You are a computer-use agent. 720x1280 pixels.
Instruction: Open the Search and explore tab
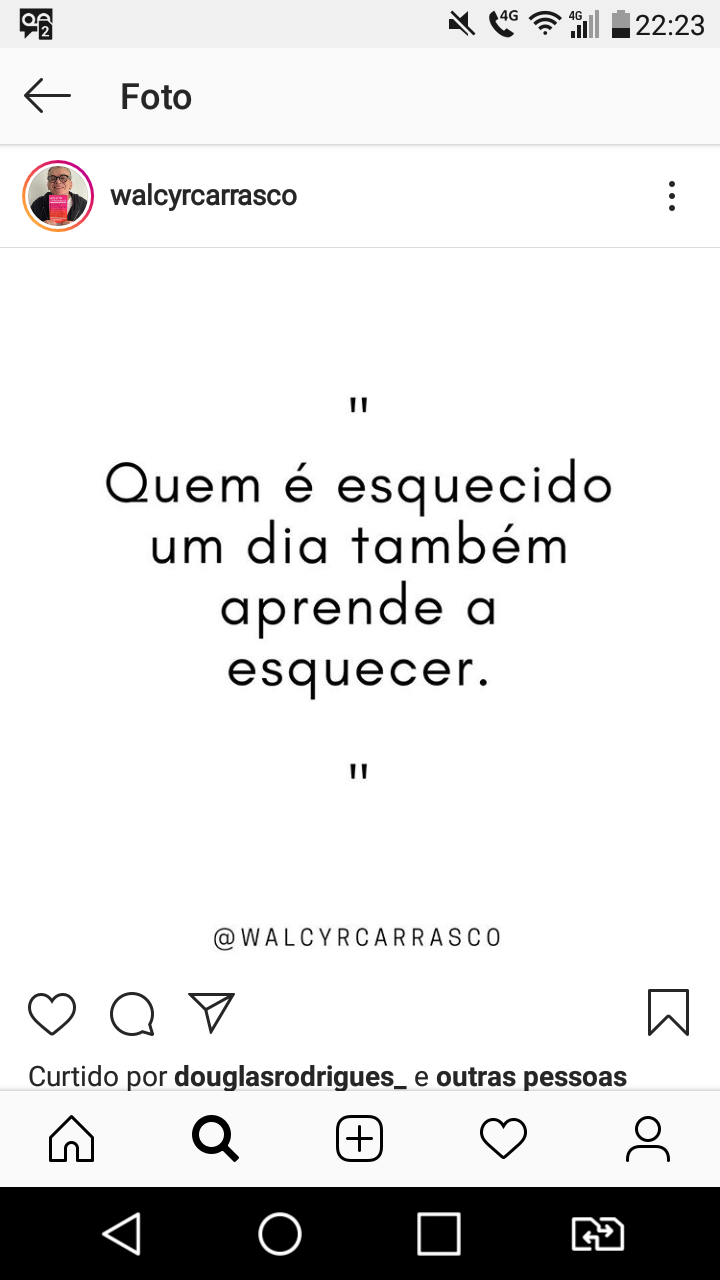pos(215,1139)
